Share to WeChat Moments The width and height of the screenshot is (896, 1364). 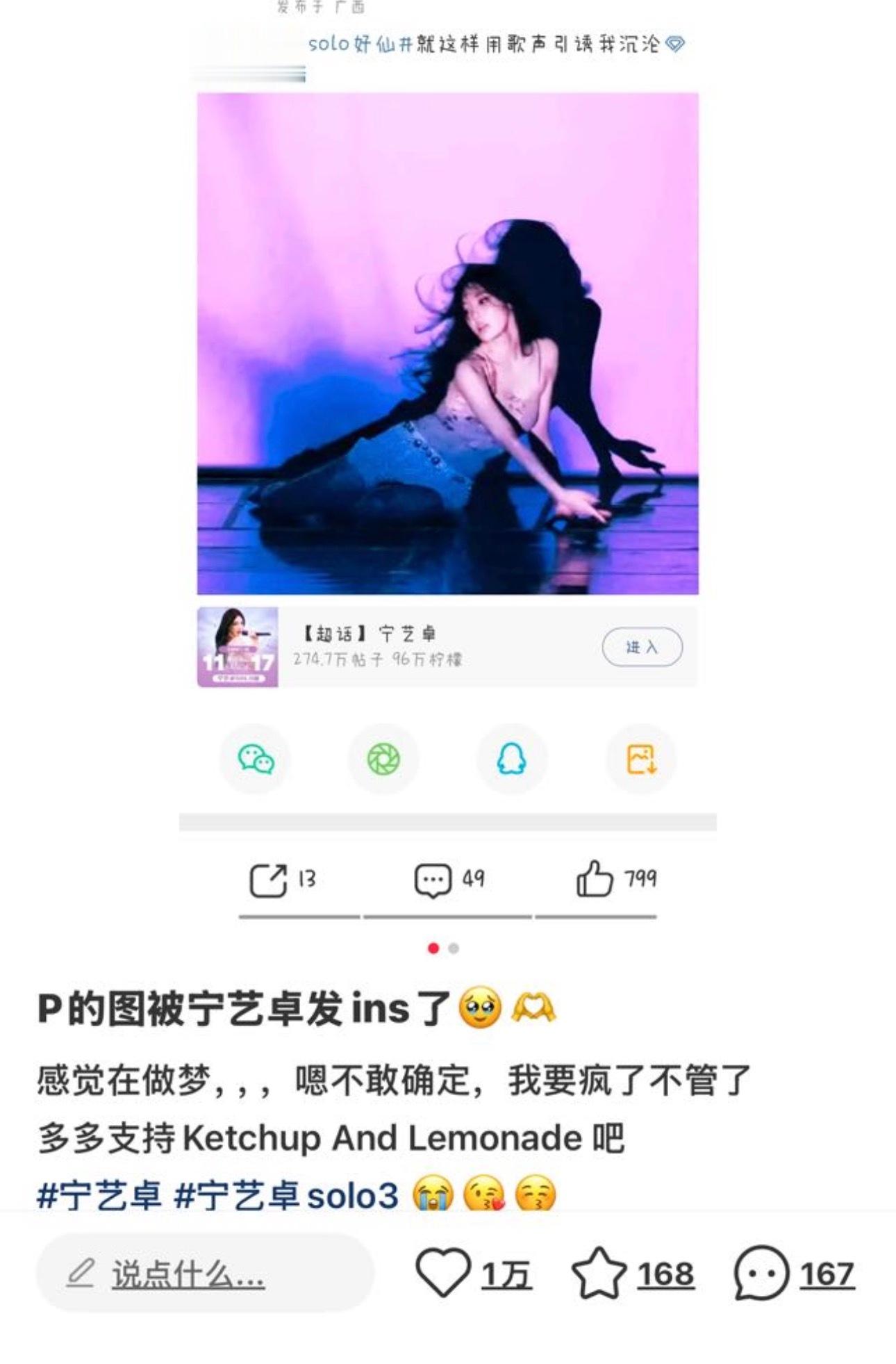[383, 760]
